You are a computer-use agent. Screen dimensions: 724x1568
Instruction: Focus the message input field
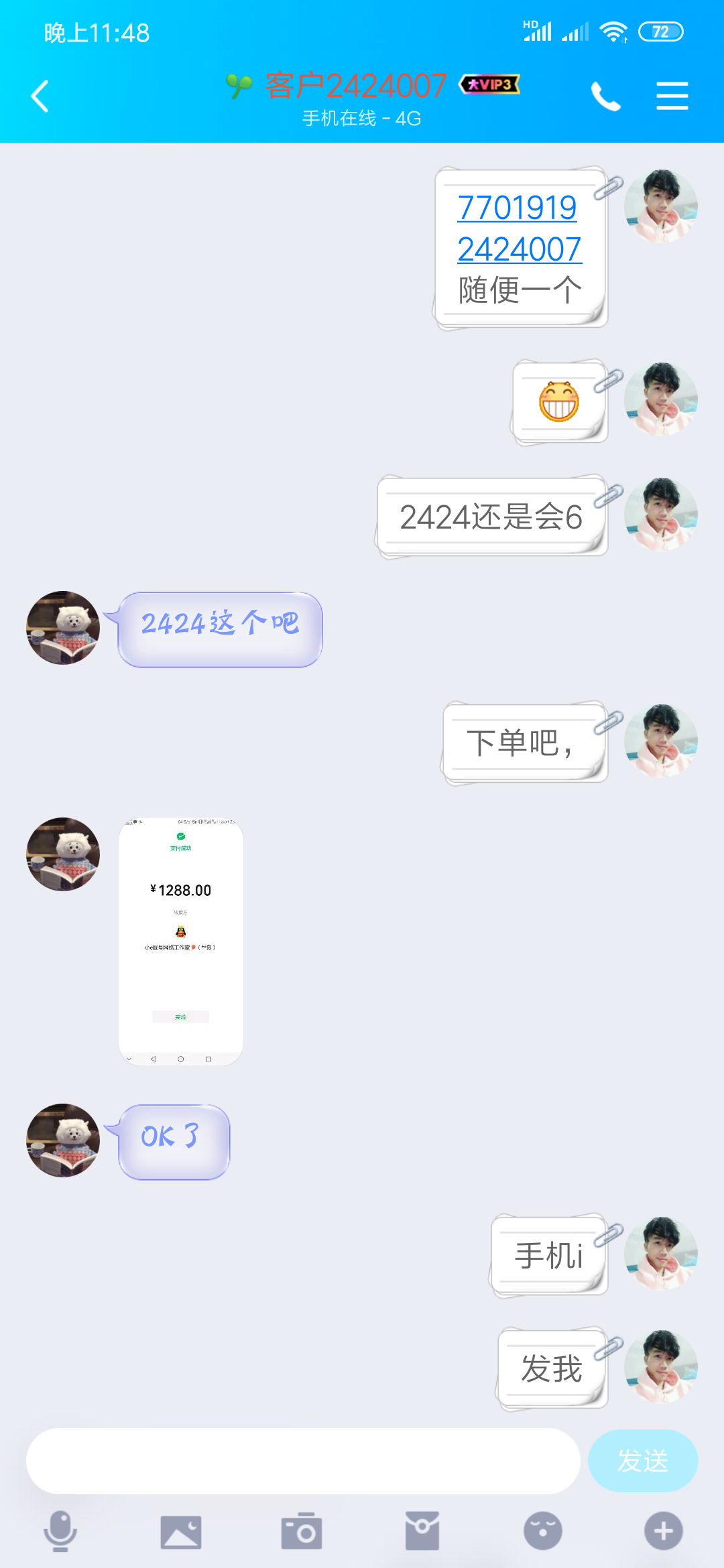click(x=303, y=1461)
